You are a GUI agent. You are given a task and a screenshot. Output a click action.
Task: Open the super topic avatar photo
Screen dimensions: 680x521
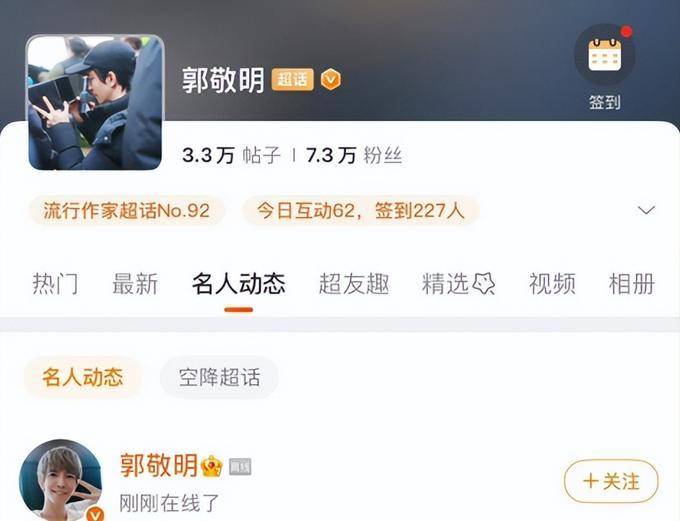point(95,103)
